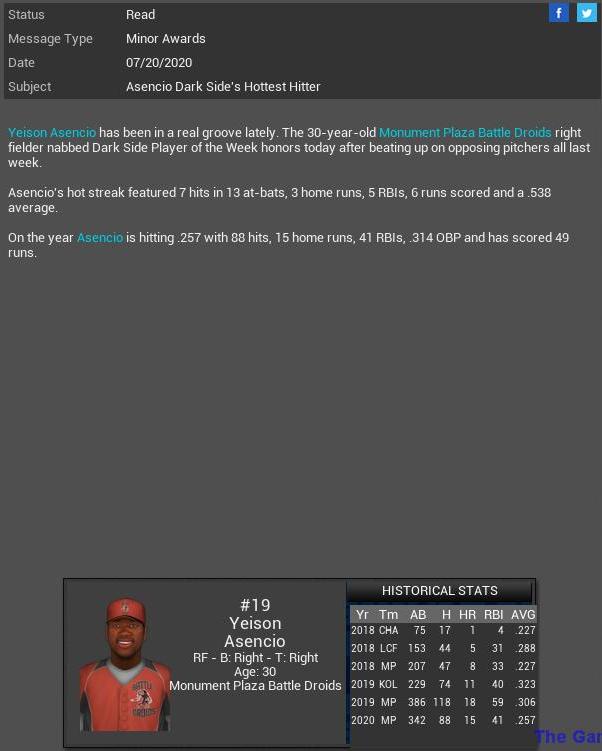Share this message on Facebook
Image resolution: width=602 pixels, height=751 pixels.
click(x=559, y=13)
